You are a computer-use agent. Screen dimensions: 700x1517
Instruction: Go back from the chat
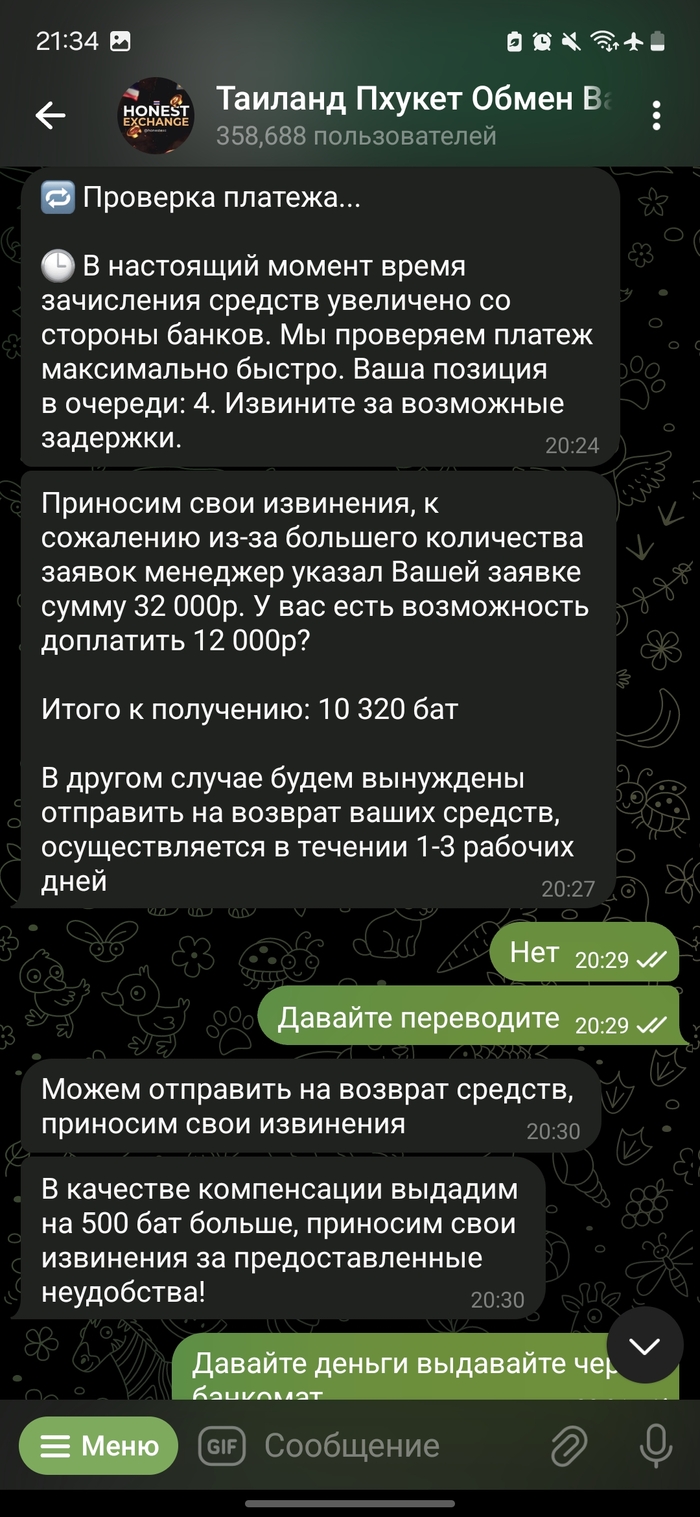coord(50,116)
